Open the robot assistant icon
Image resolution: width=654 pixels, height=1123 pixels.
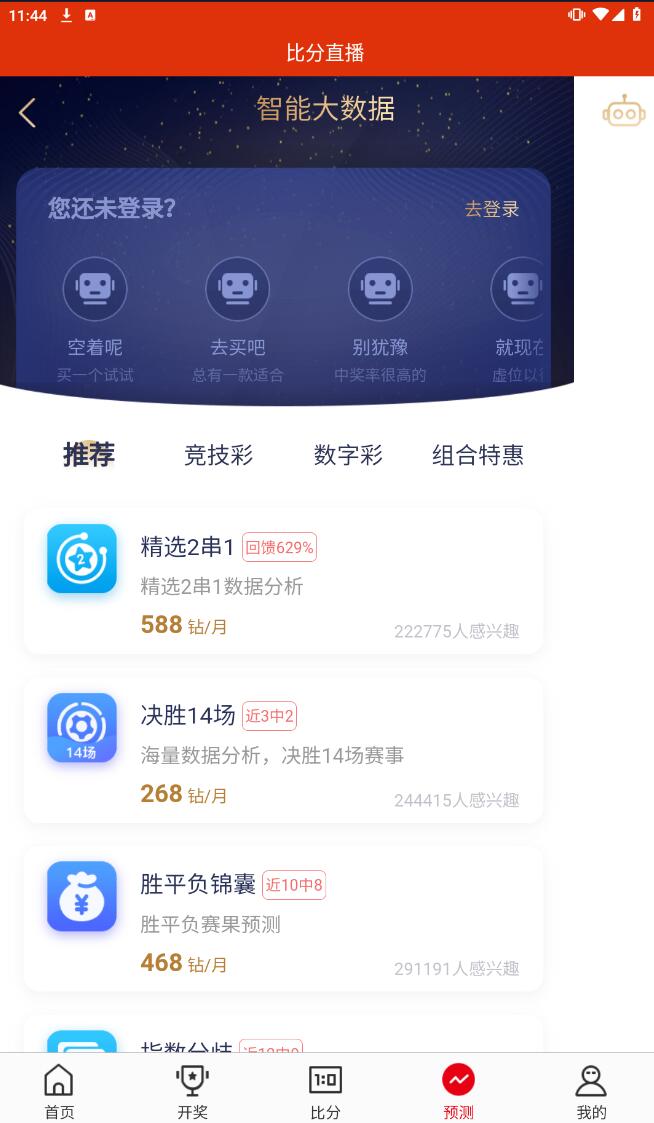click(623, 112)
